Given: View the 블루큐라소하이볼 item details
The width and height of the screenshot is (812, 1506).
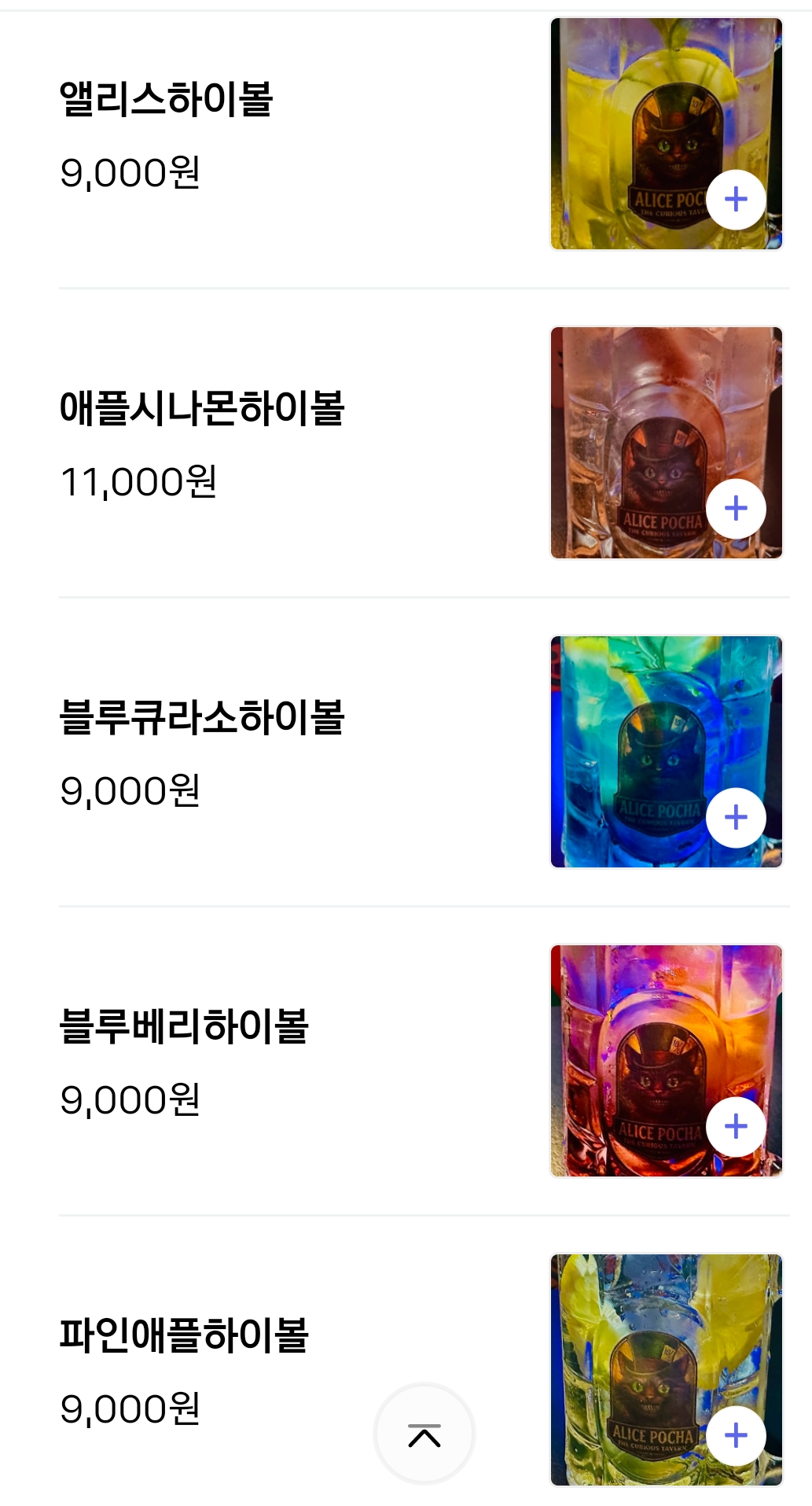Looking at the screenshot, I should click(x=202, y=718).
